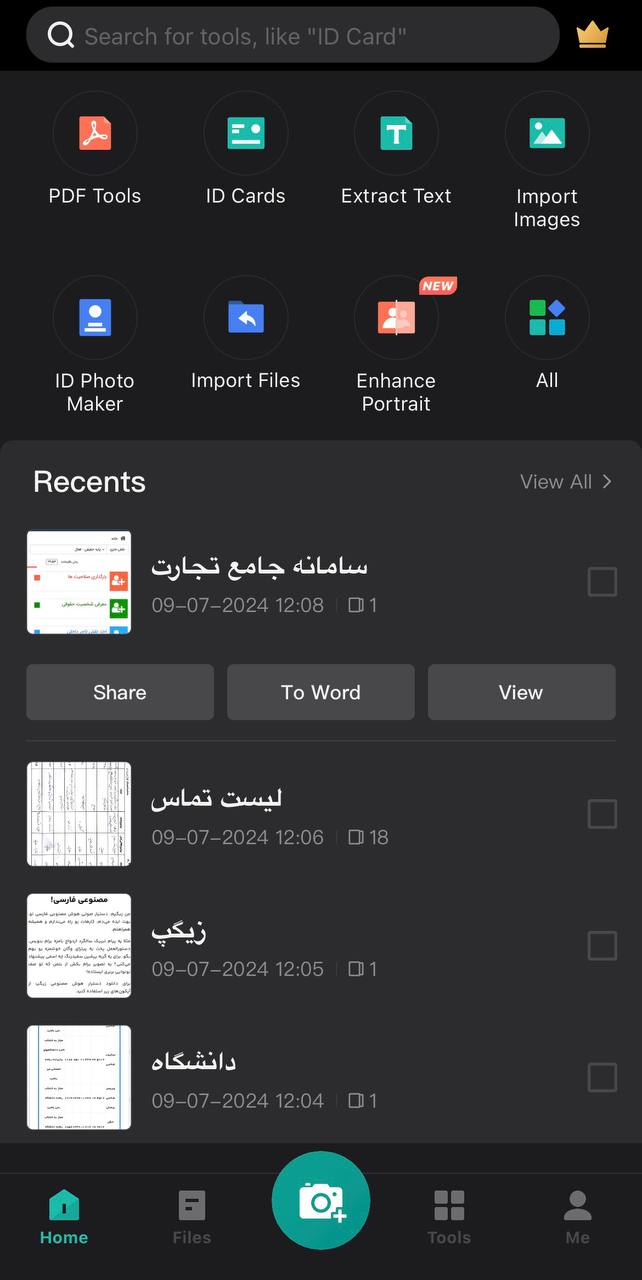Start a new scan with the camera button
642x1280 pixels.
point(321,1200)
